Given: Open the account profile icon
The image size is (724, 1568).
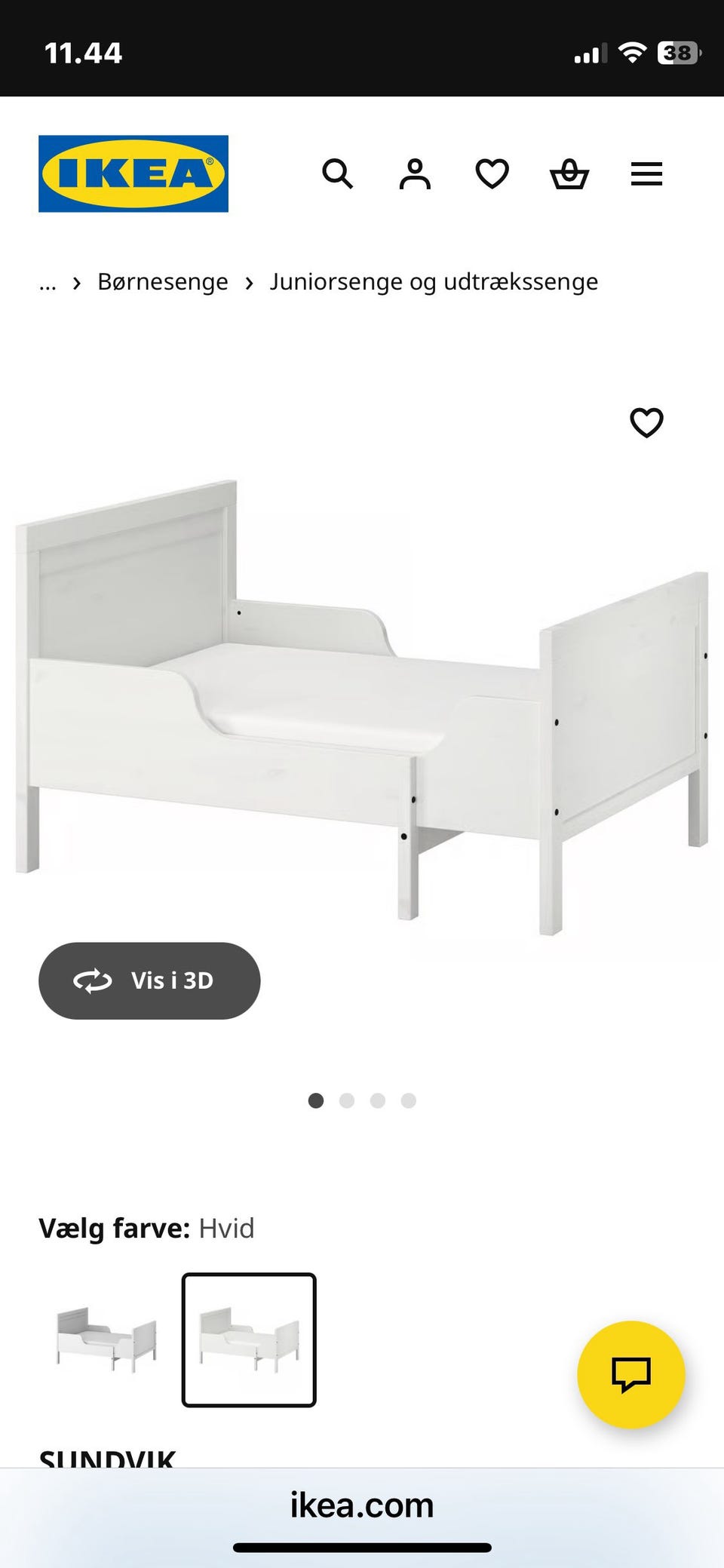Looking at the screenshot, I should tap(415, 174).
